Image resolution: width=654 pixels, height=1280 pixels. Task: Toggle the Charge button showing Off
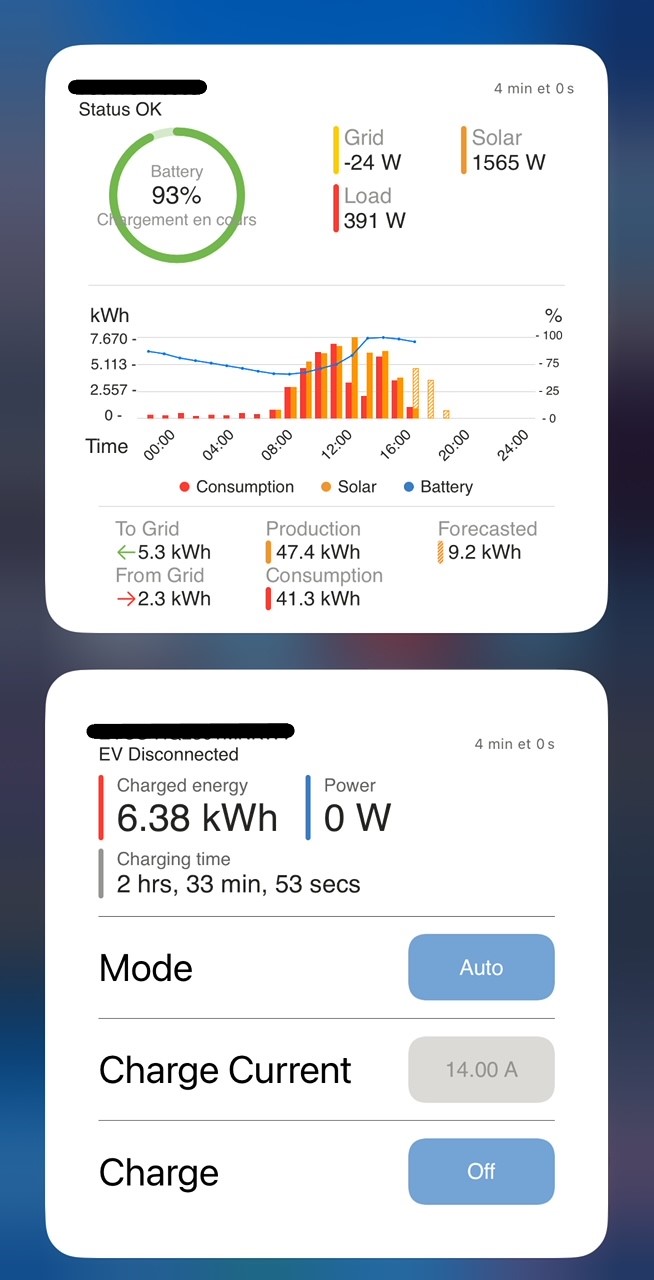[481, 1171]
